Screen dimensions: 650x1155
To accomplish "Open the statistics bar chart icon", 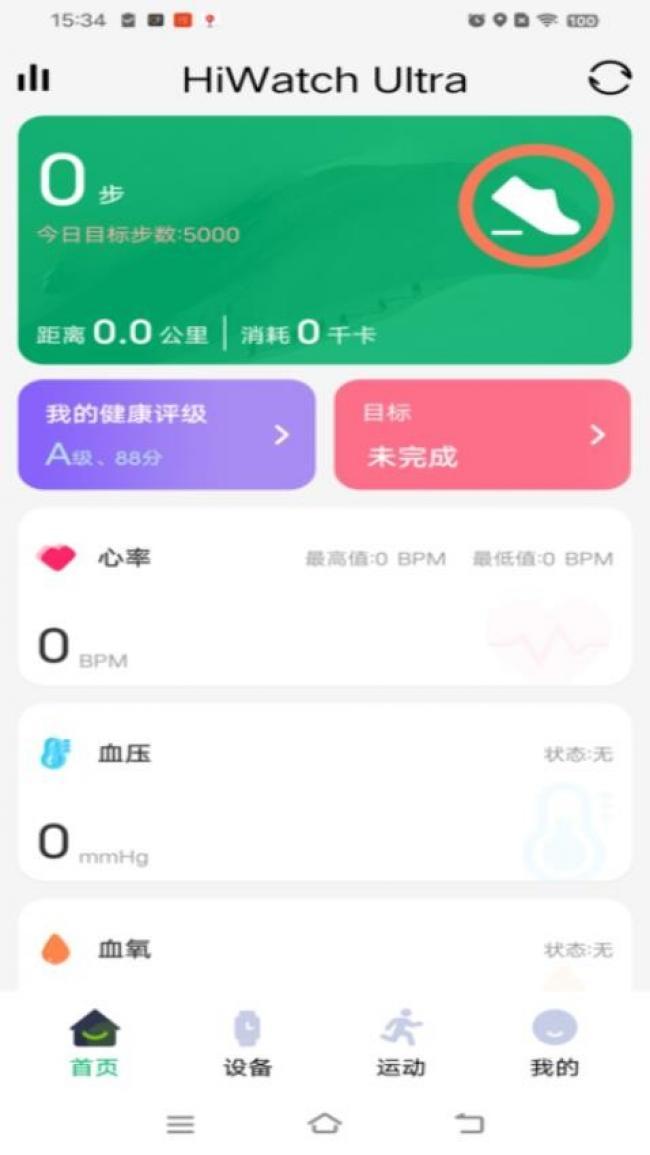I will 33,79.
